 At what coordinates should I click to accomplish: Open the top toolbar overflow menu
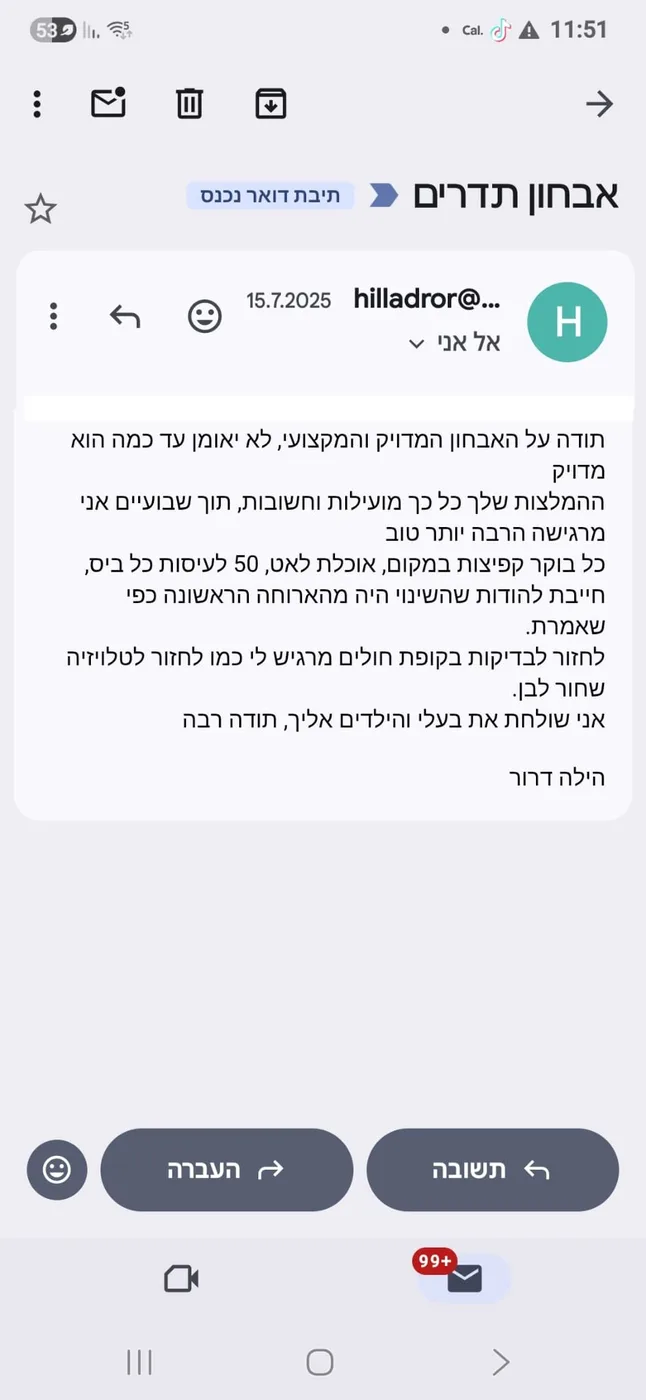(x=37, y=104)
